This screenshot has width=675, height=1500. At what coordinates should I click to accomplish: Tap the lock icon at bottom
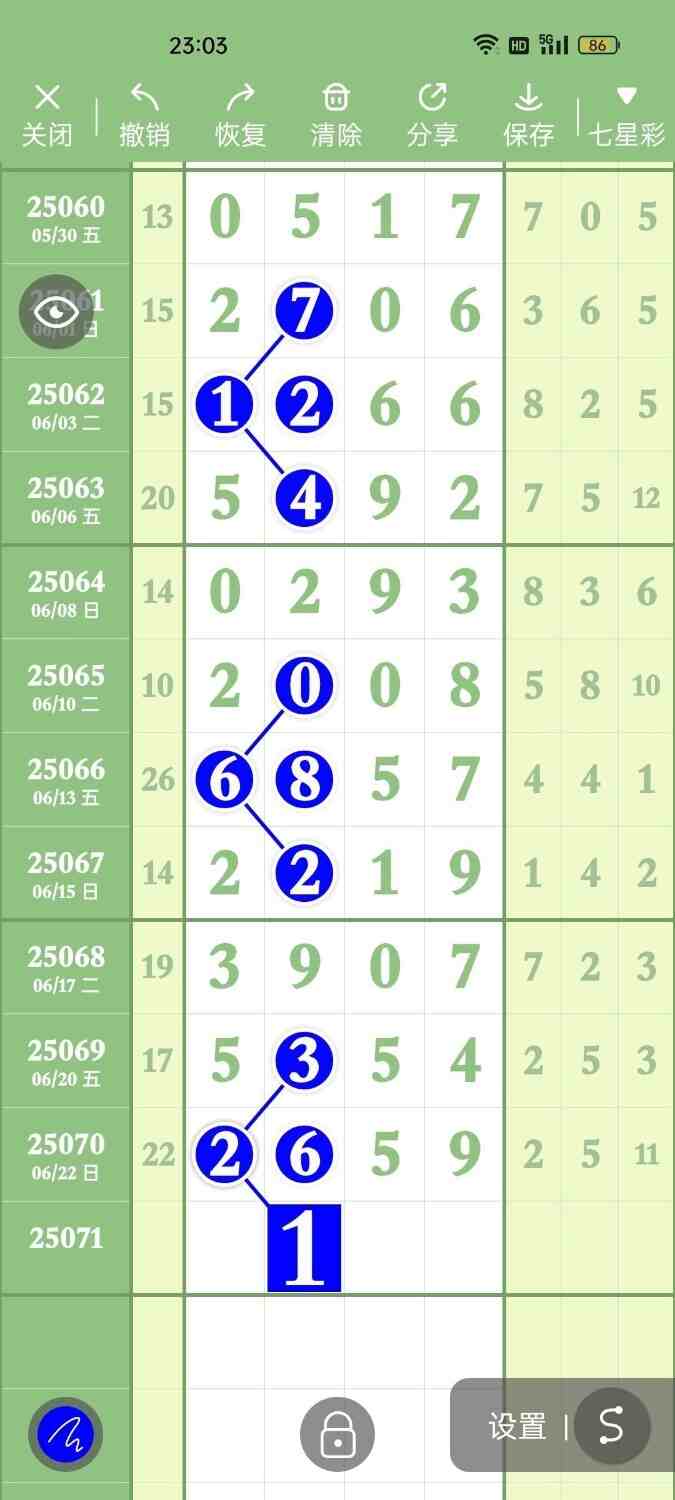pos(337,1435)
